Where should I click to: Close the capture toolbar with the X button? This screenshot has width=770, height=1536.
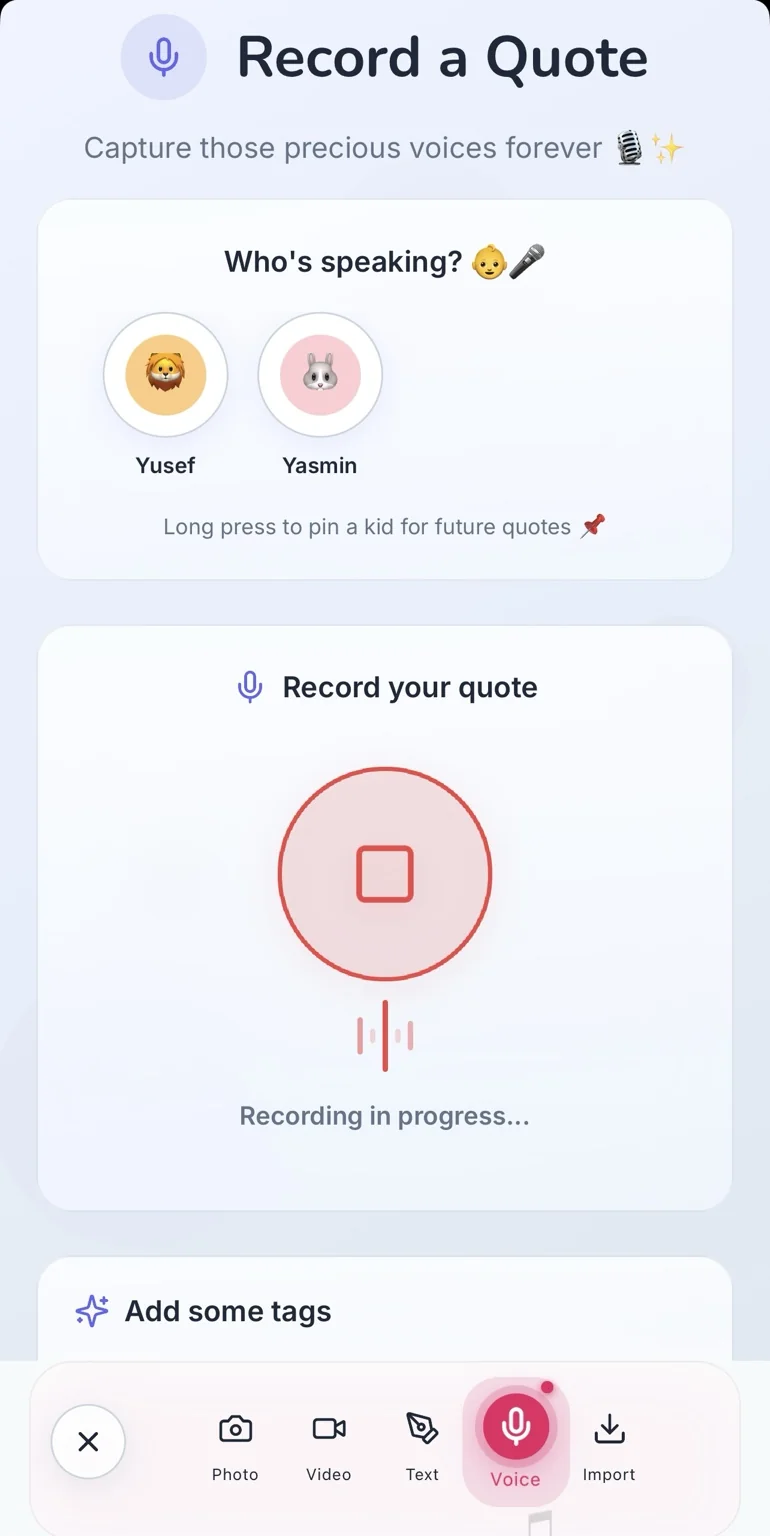click(88, 1441)
